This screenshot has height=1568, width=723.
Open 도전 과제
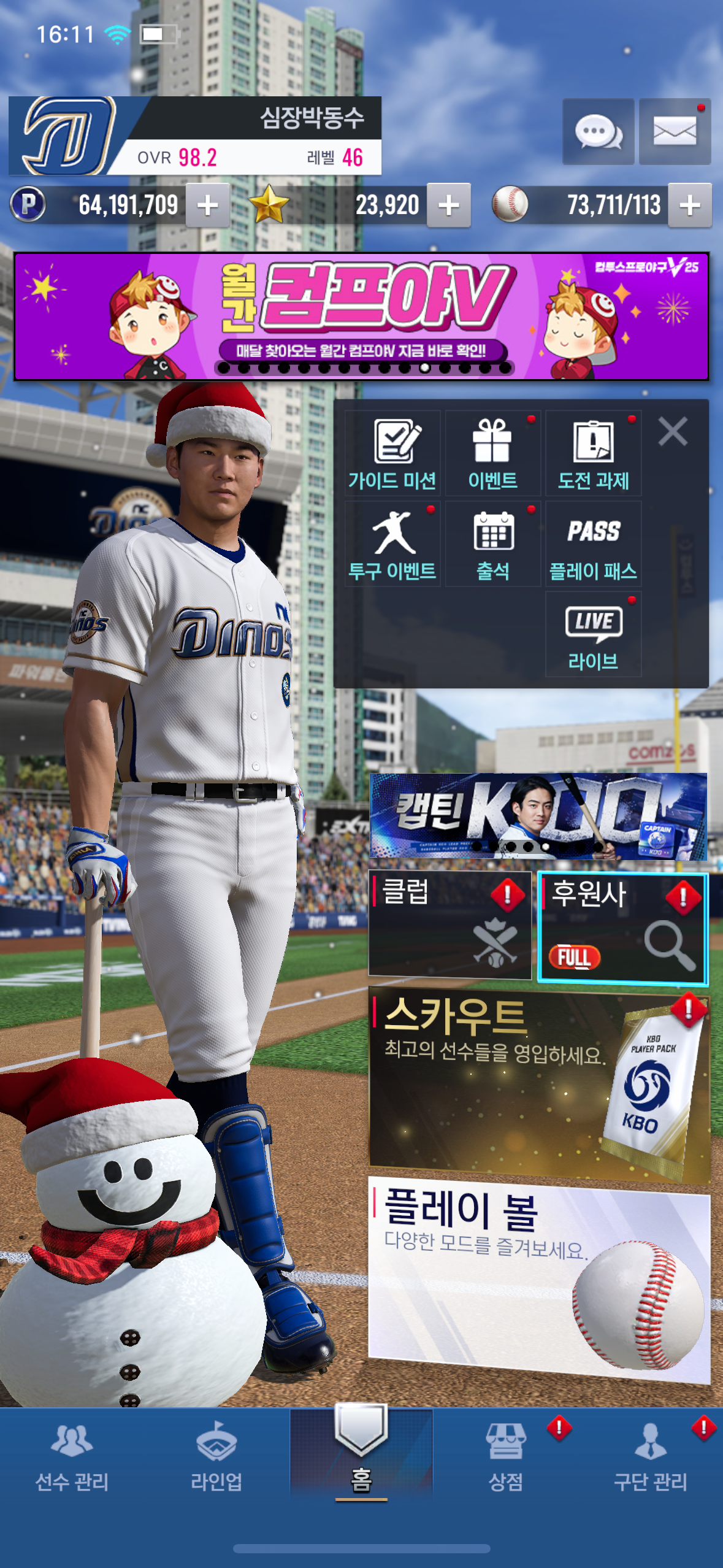pos(593,454)
